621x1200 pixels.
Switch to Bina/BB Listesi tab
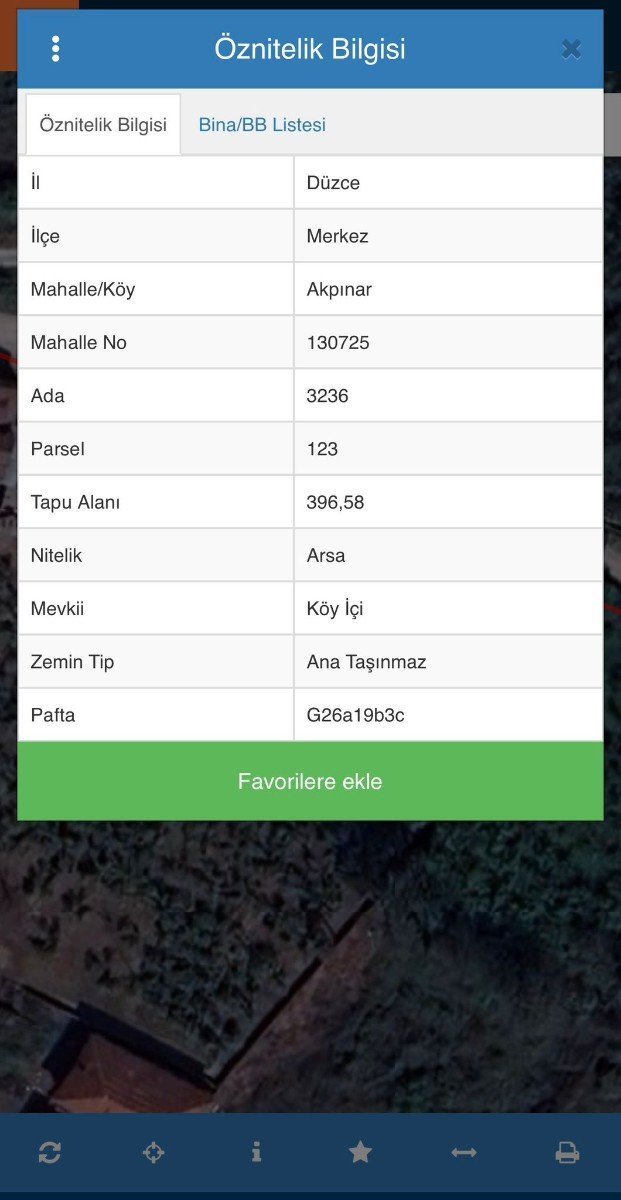click(x=262, y=125)
